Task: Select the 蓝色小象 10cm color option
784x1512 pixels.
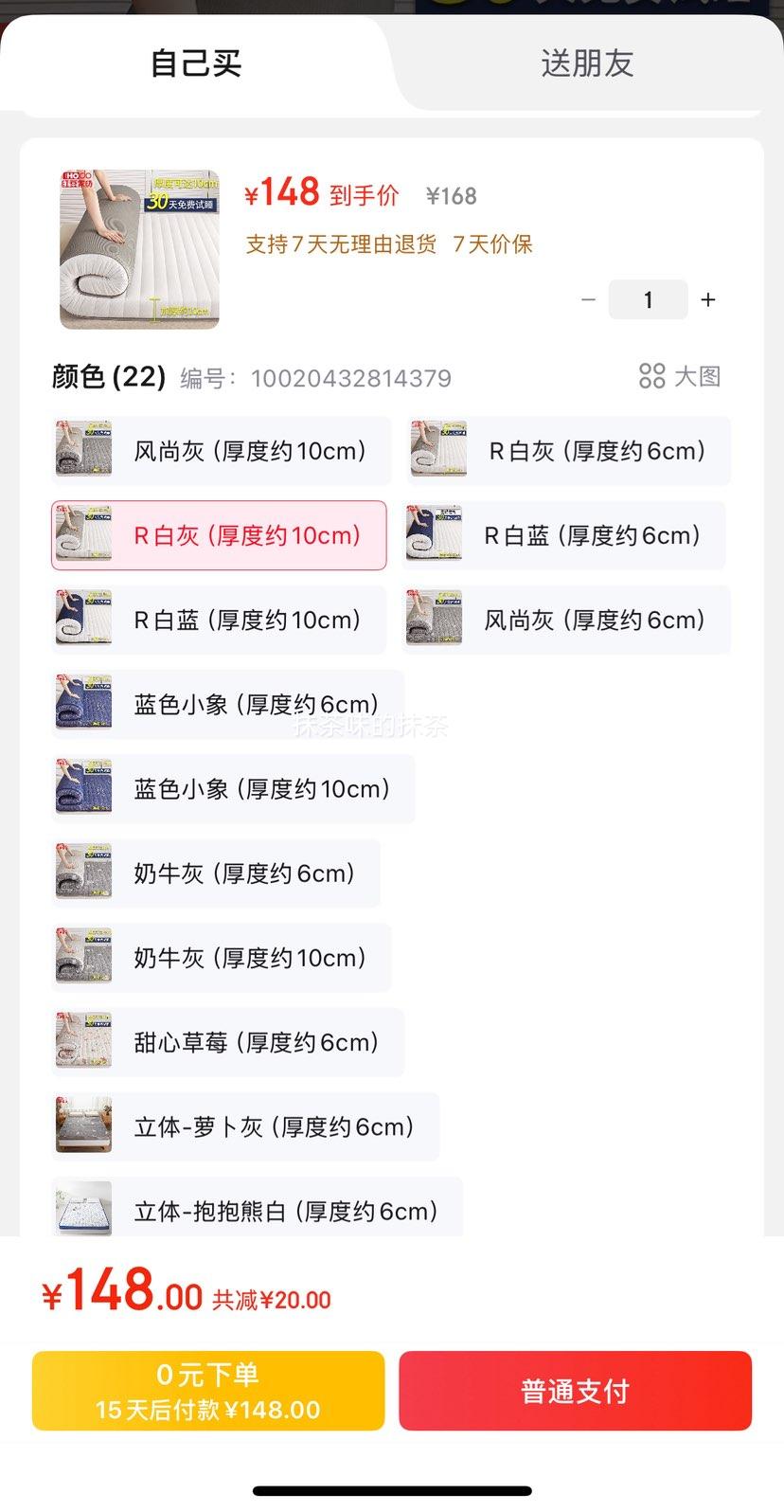Action: click(232, 787)
